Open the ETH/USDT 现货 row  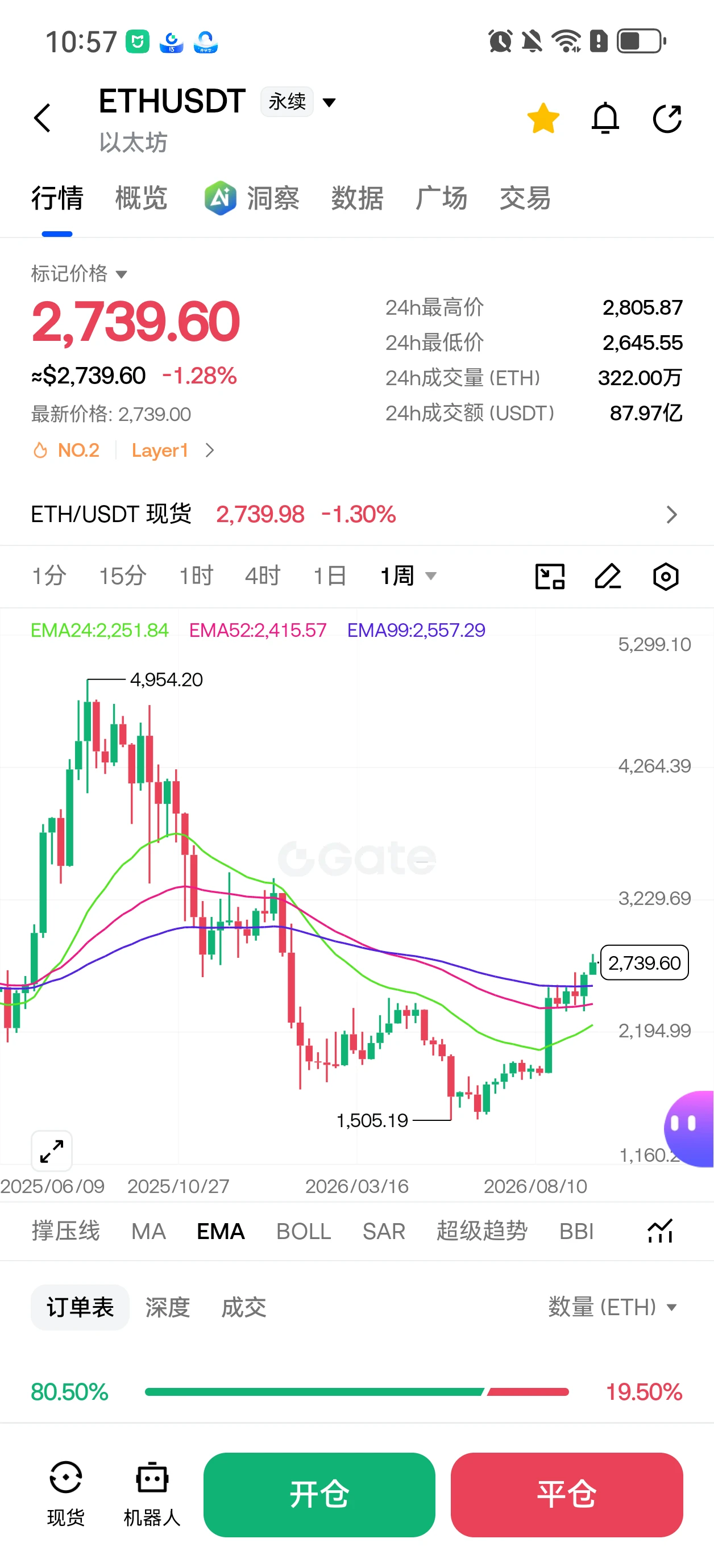coord(356,514)
